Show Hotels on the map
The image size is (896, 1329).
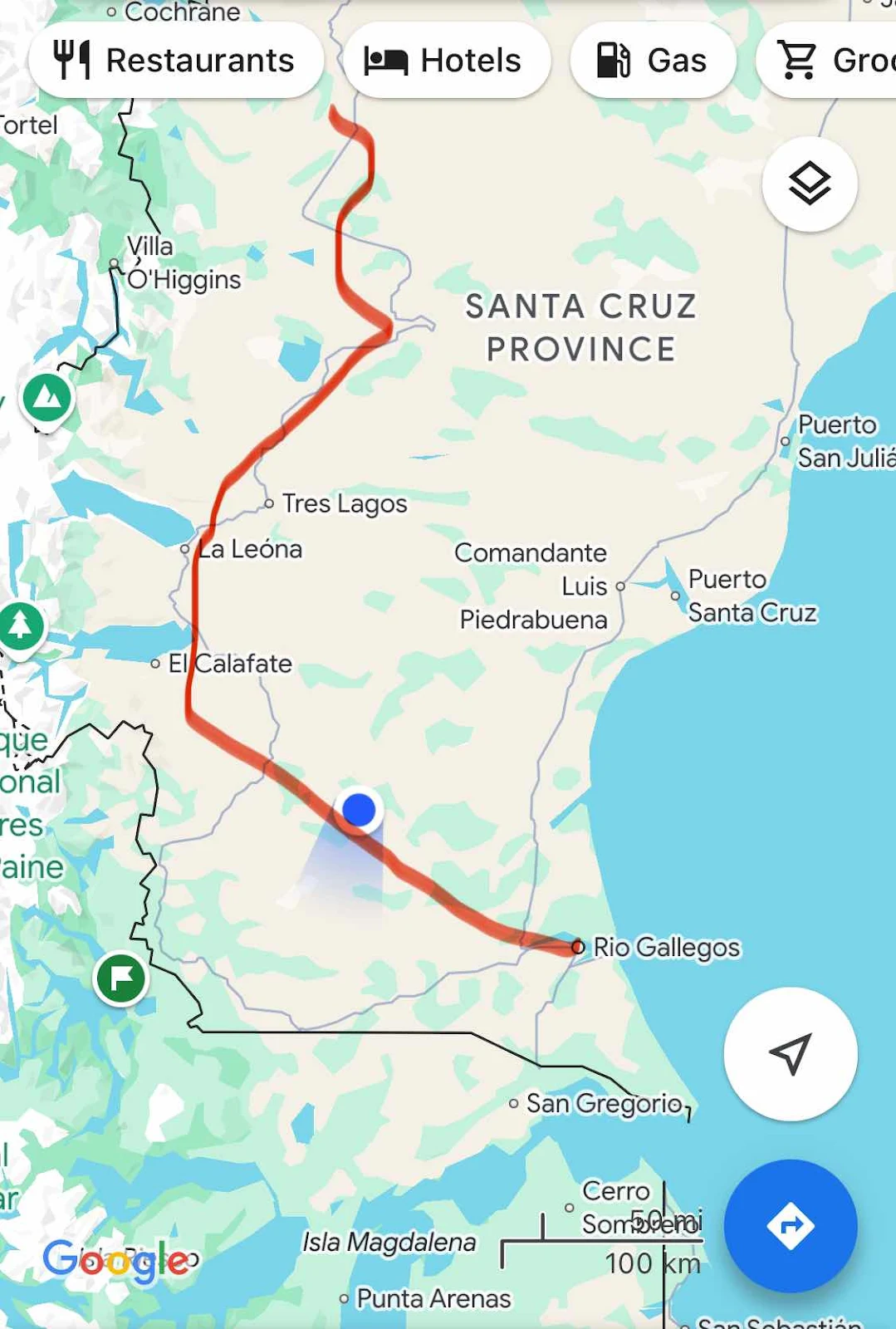(x=446, y=61)
